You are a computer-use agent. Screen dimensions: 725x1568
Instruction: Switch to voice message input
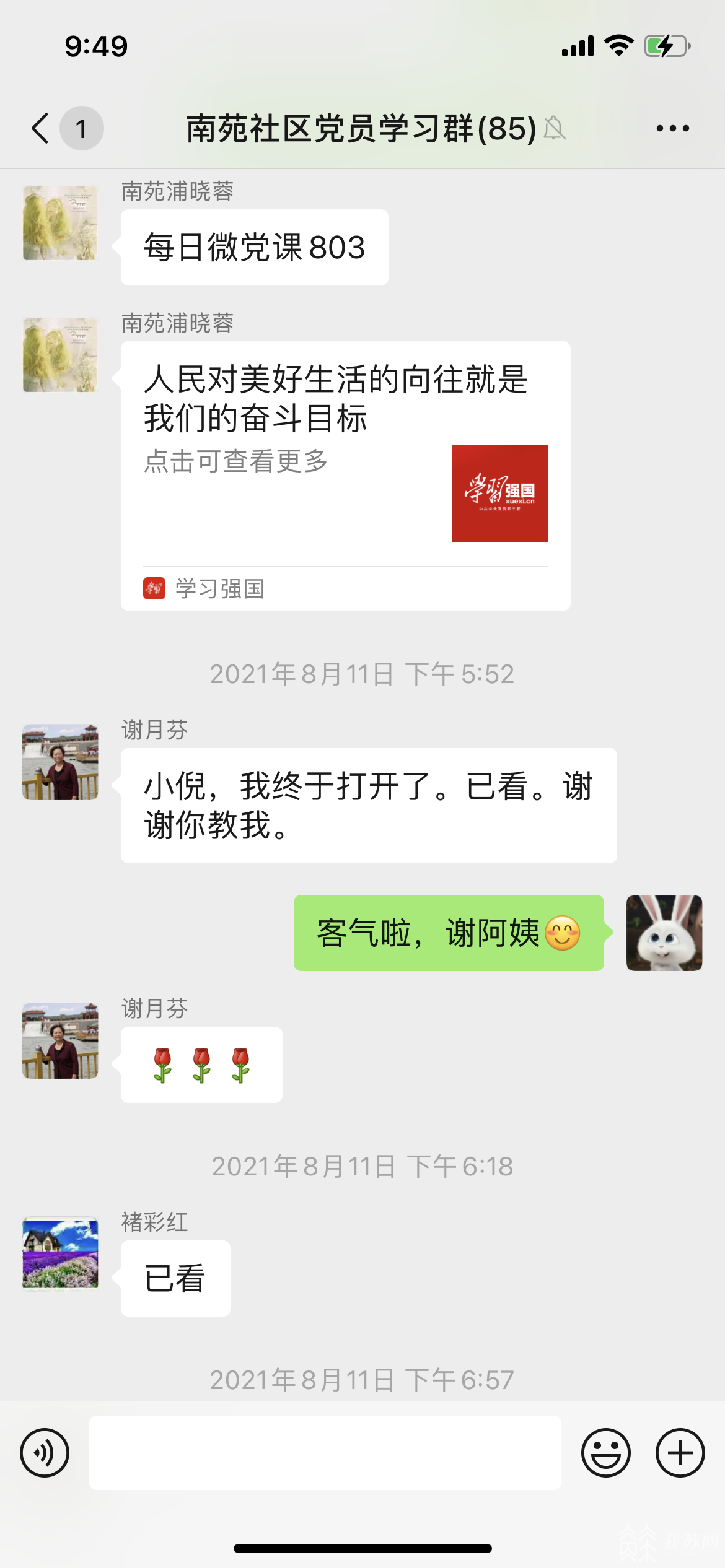click(45, 1453)
